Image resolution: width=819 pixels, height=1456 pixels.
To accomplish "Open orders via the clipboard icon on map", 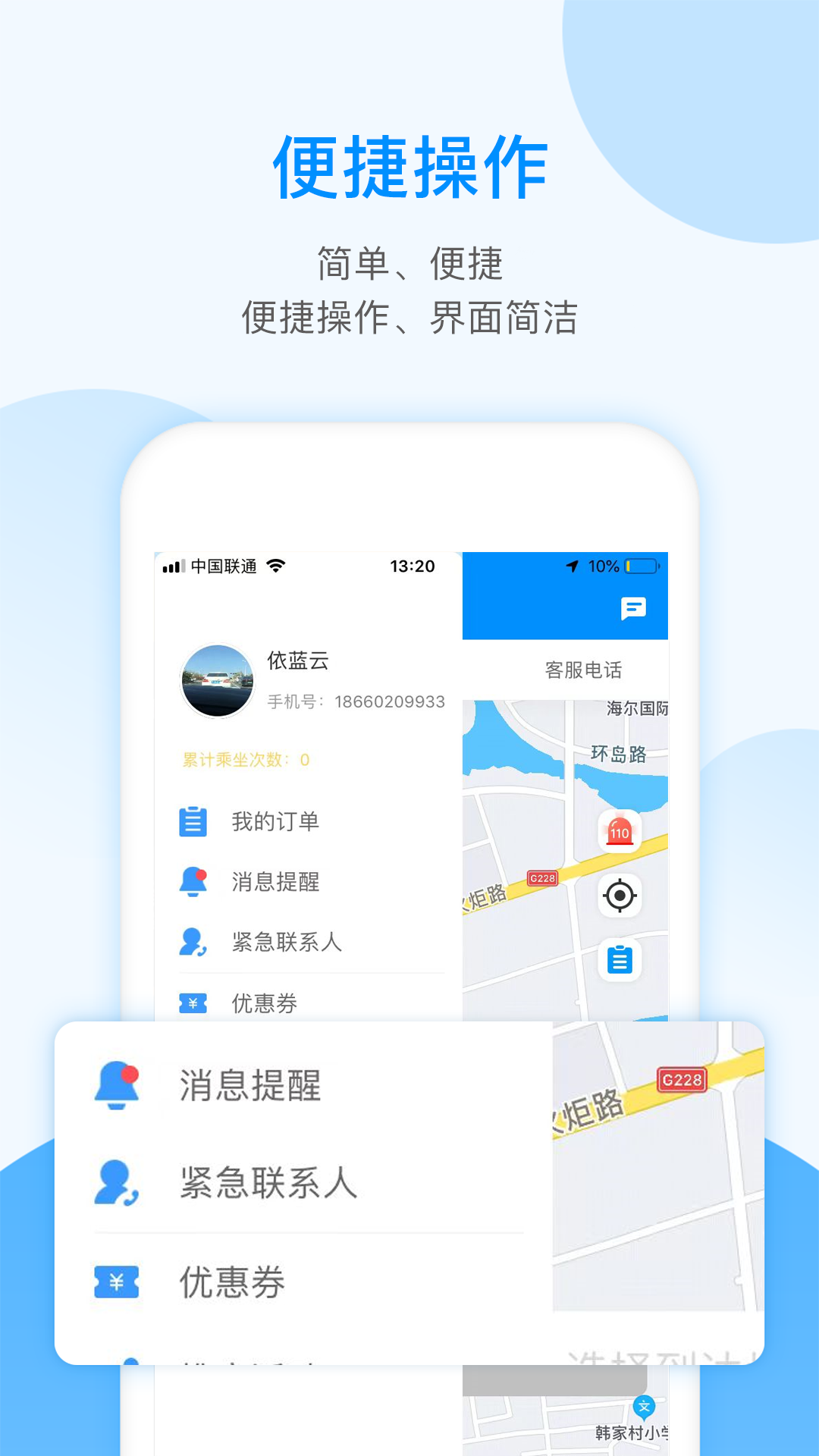I will [620, 962].
